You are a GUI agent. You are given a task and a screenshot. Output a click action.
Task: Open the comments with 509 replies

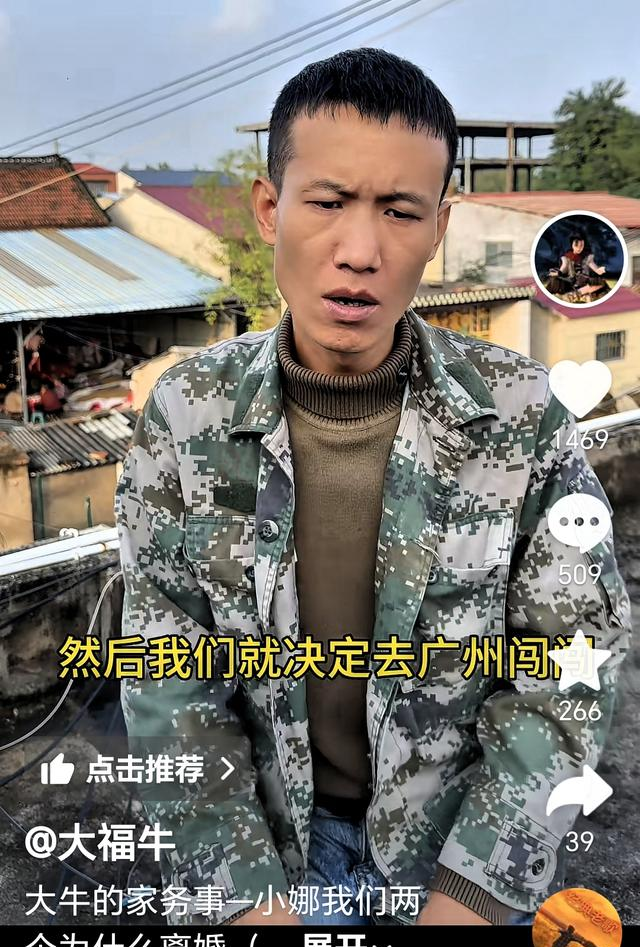click(579, 522)
